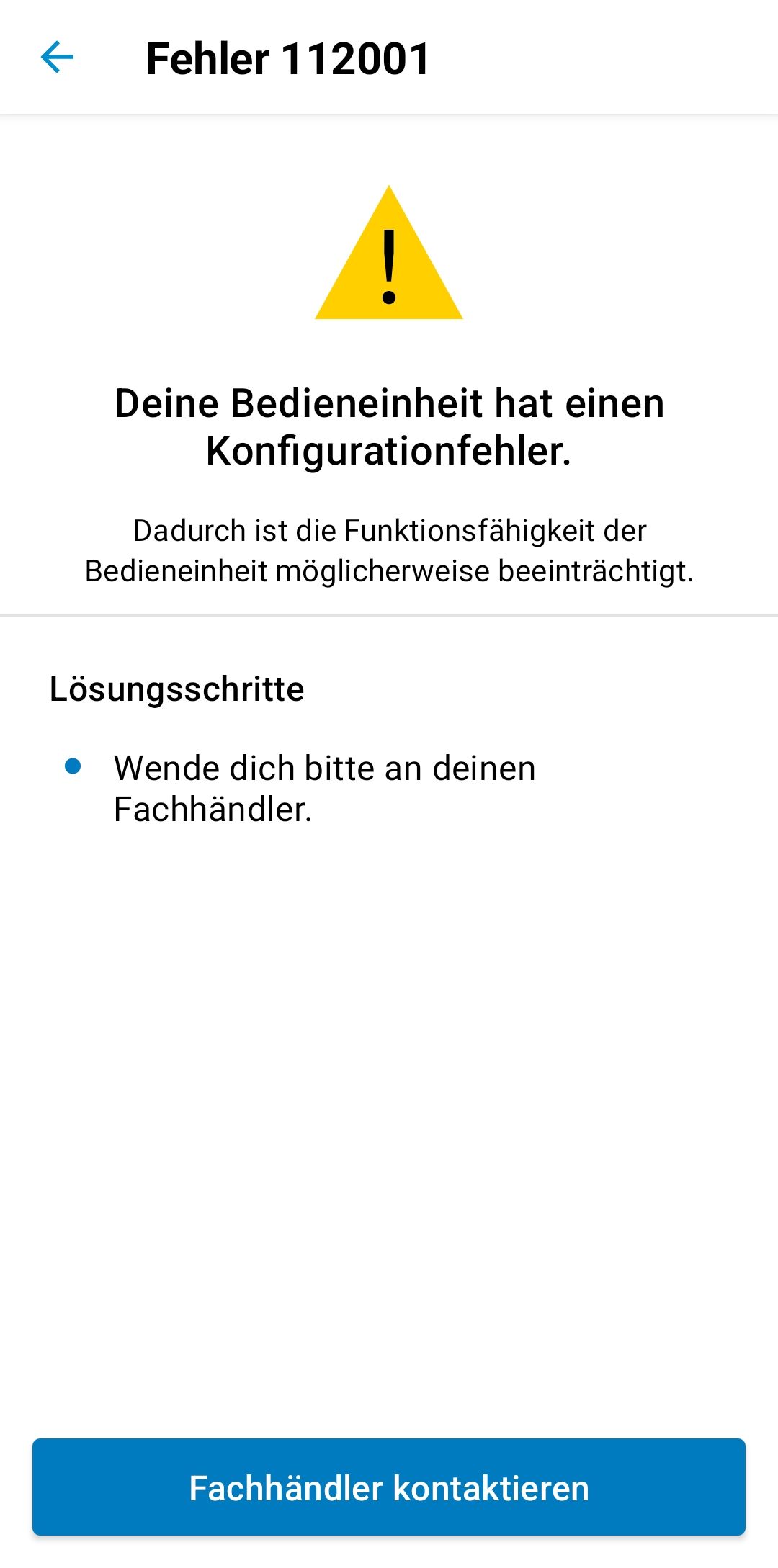The width and height of the screenshot is (778, 1568).
Task: Go back from the Fehler 112001 screen
Action: tap(58, 58)
